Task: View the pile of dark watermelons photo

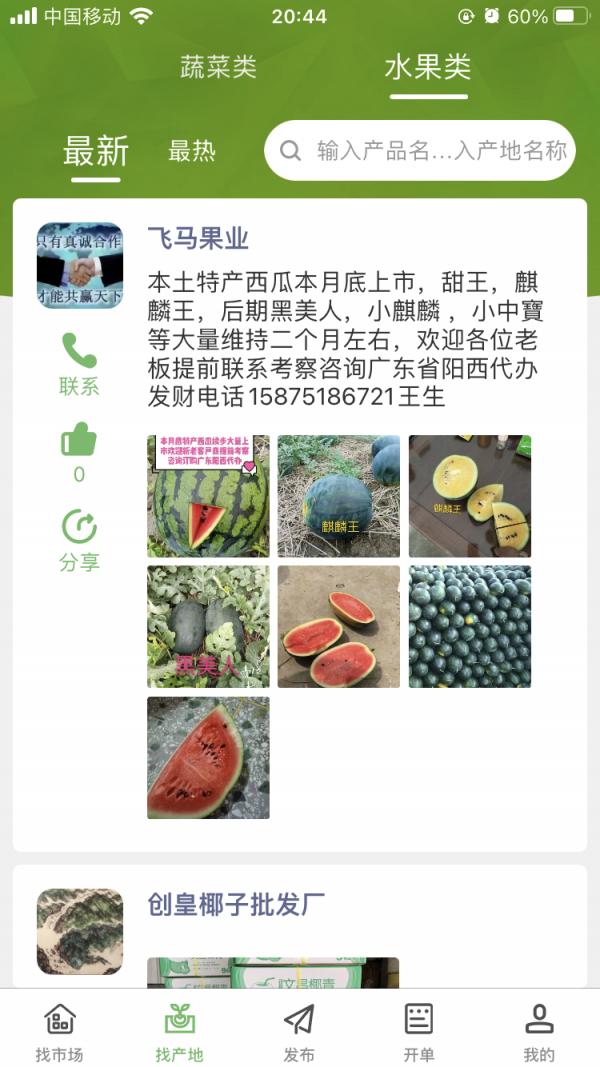Action: 470,627
